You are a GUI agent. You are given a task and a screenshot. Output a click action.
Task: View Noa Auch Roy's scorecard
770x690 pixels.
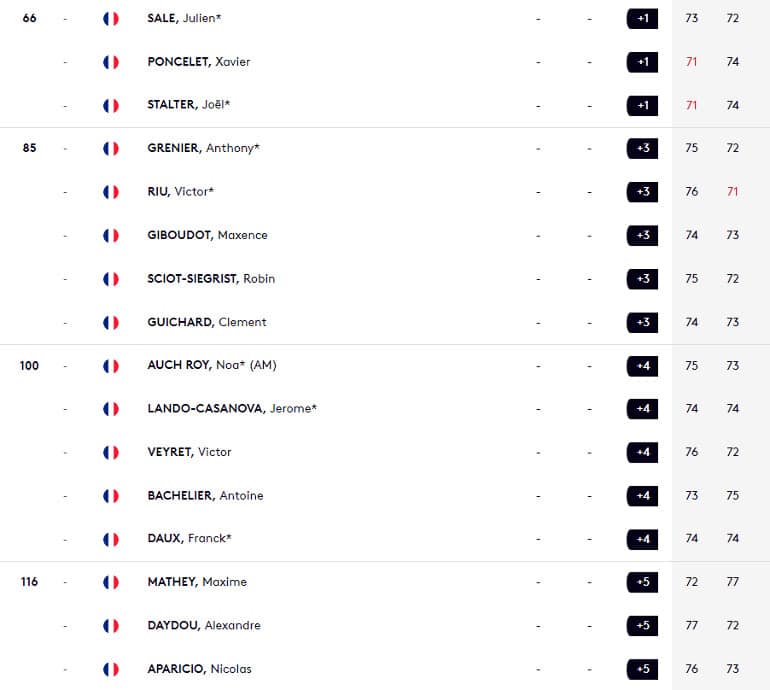click(x=211, y=365)
